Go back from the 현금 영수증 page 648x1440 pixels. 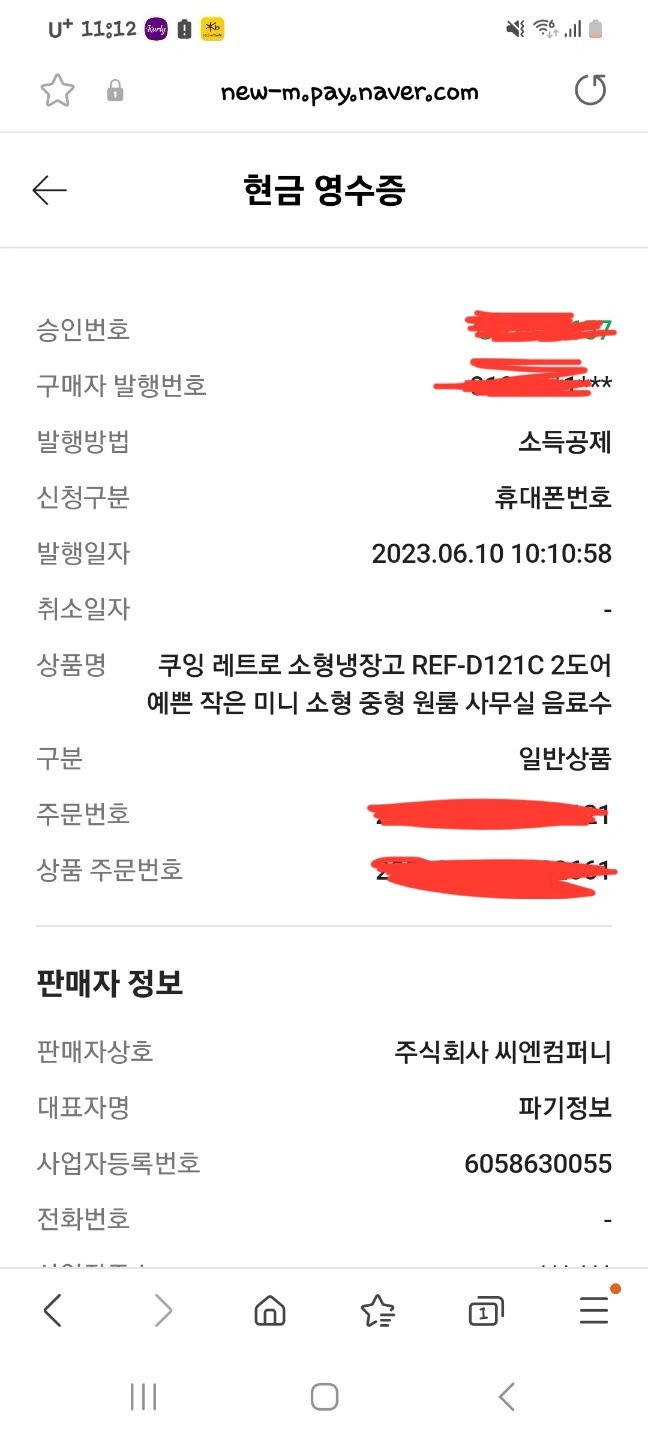click(x=49, y=190)
